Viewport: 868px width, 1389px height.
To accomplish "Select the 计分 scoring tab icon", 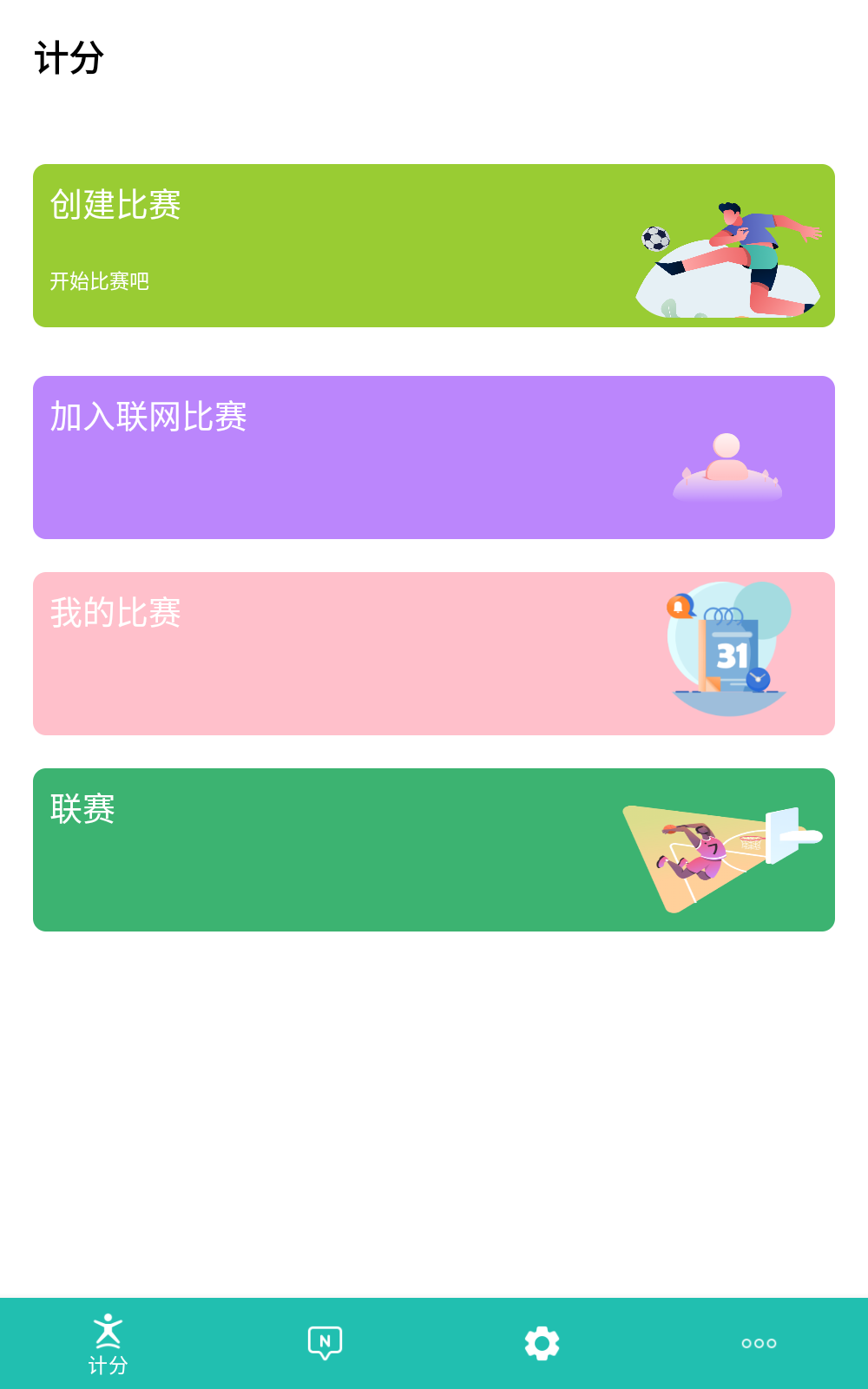I will click(108, 1328).
